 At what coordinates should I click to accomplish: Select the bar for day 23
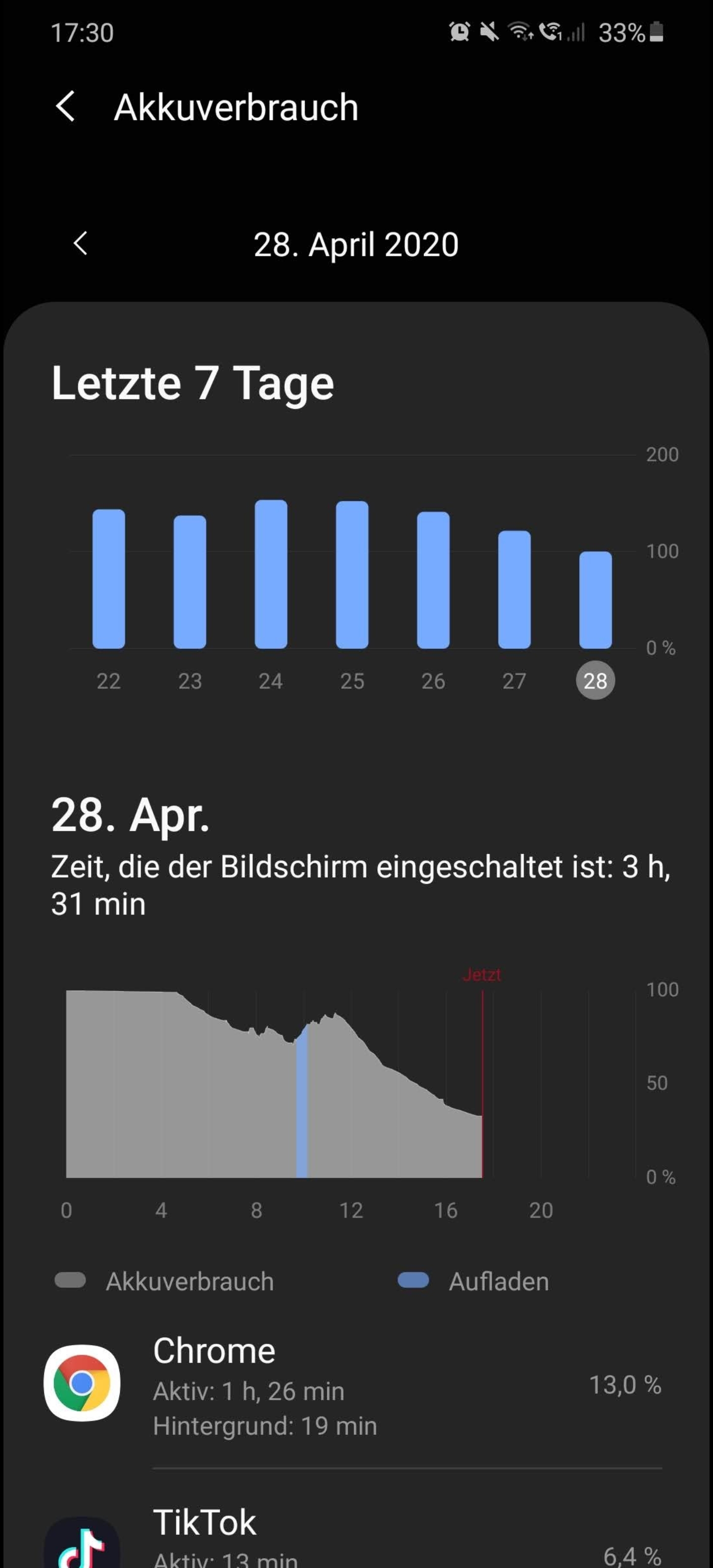190,582
